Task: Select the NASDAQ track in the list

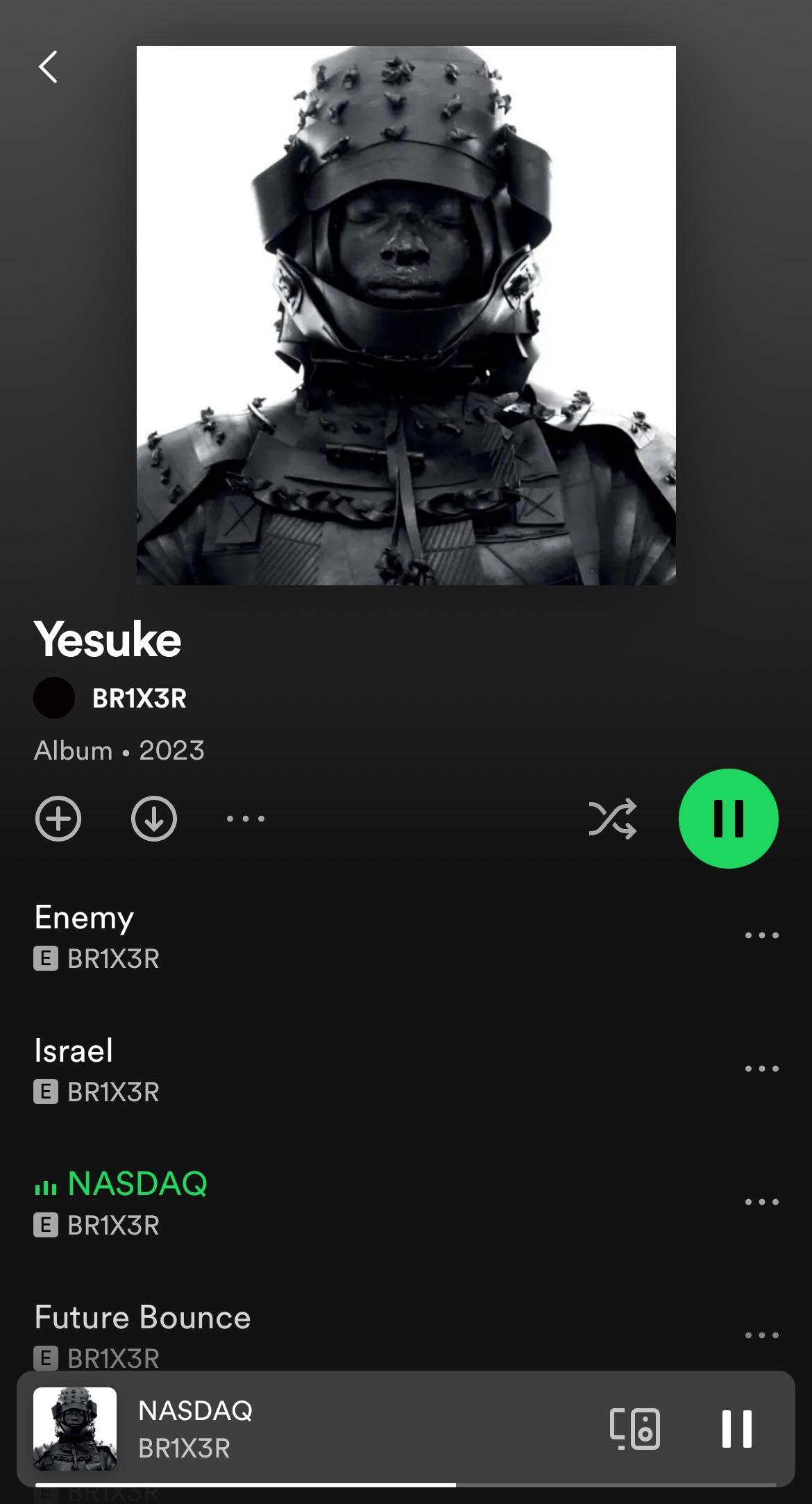Action: pos(137,1185)
